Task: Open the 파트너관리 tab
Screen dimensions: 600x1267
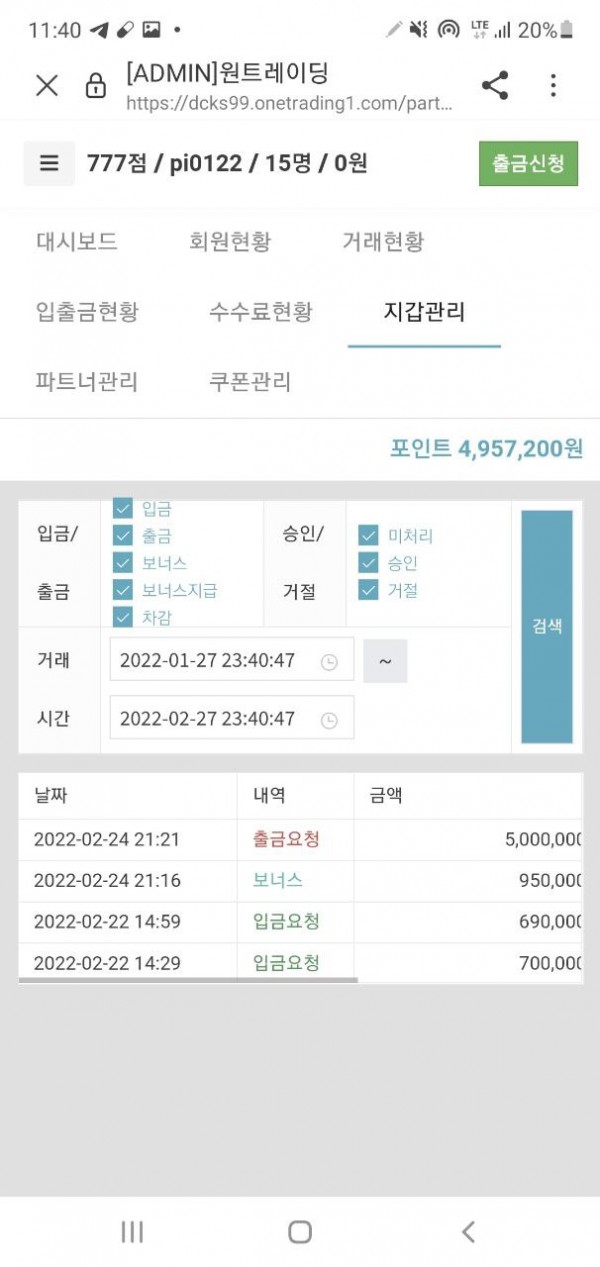Action: (x=87, y=381)
